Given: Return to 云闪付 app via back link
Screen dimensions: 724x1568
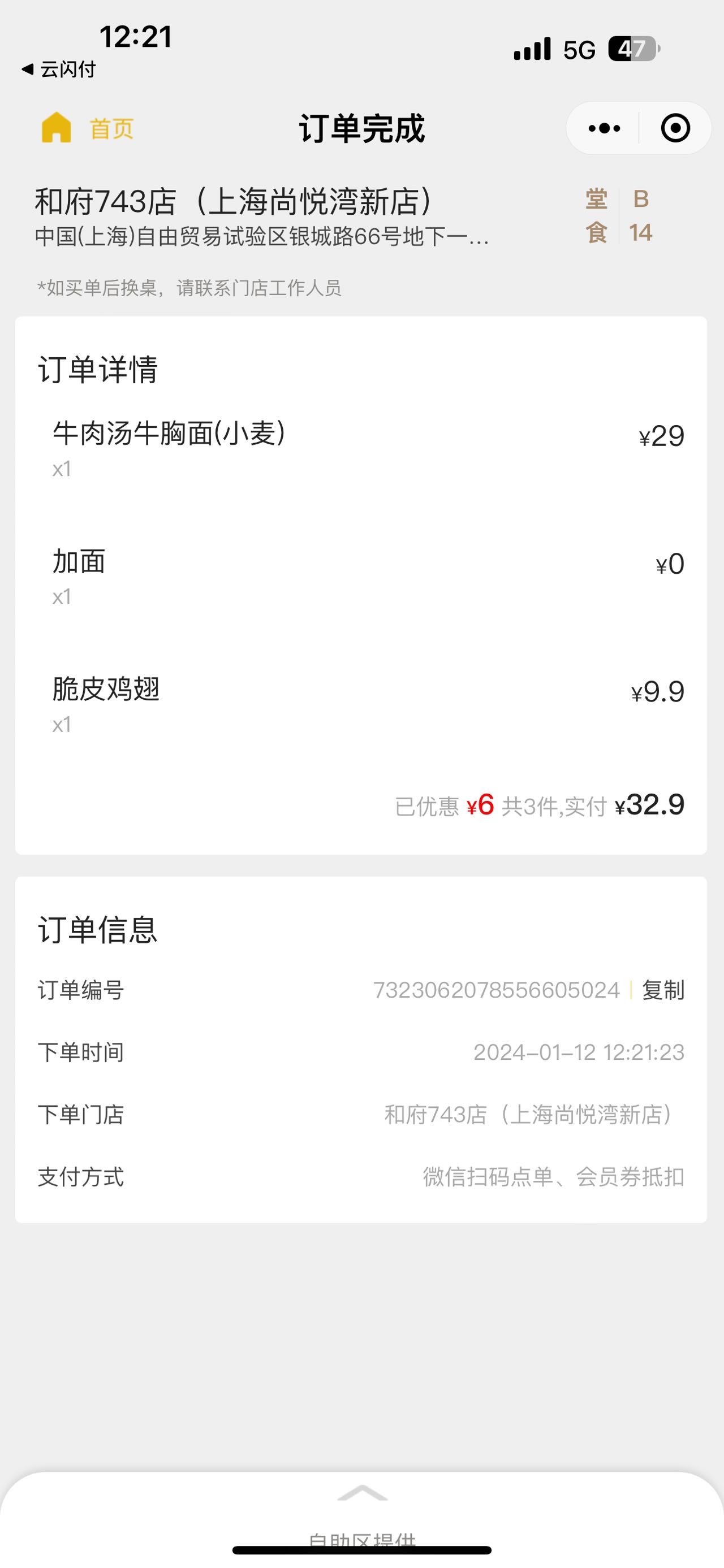Looking at the screenshot, I should 58,70.
